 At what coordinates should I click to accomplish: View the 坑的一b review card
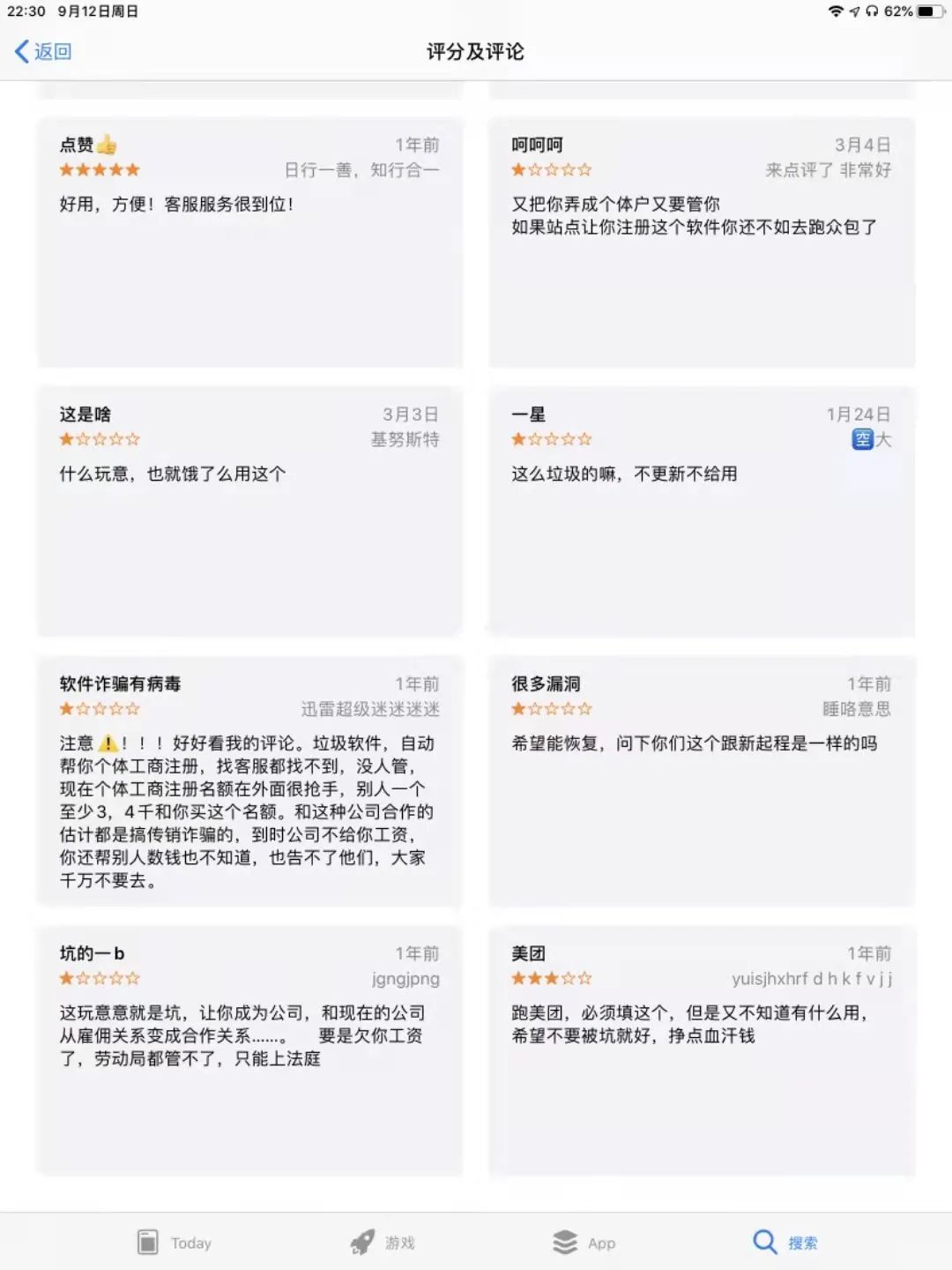click(249, 1050)
